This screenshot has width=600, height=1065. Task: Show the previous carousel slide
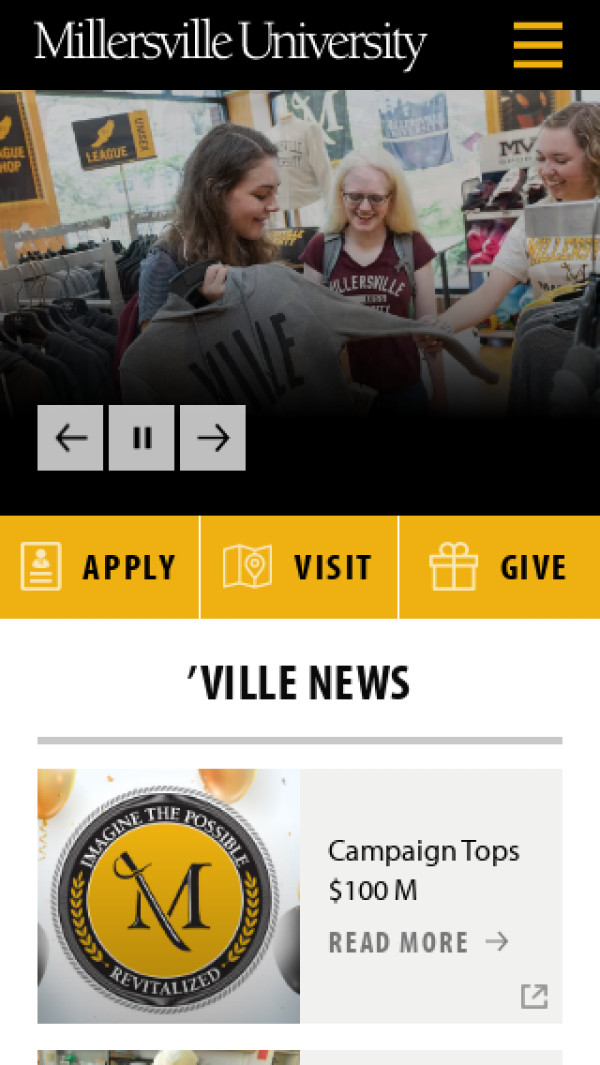[70, 438]
